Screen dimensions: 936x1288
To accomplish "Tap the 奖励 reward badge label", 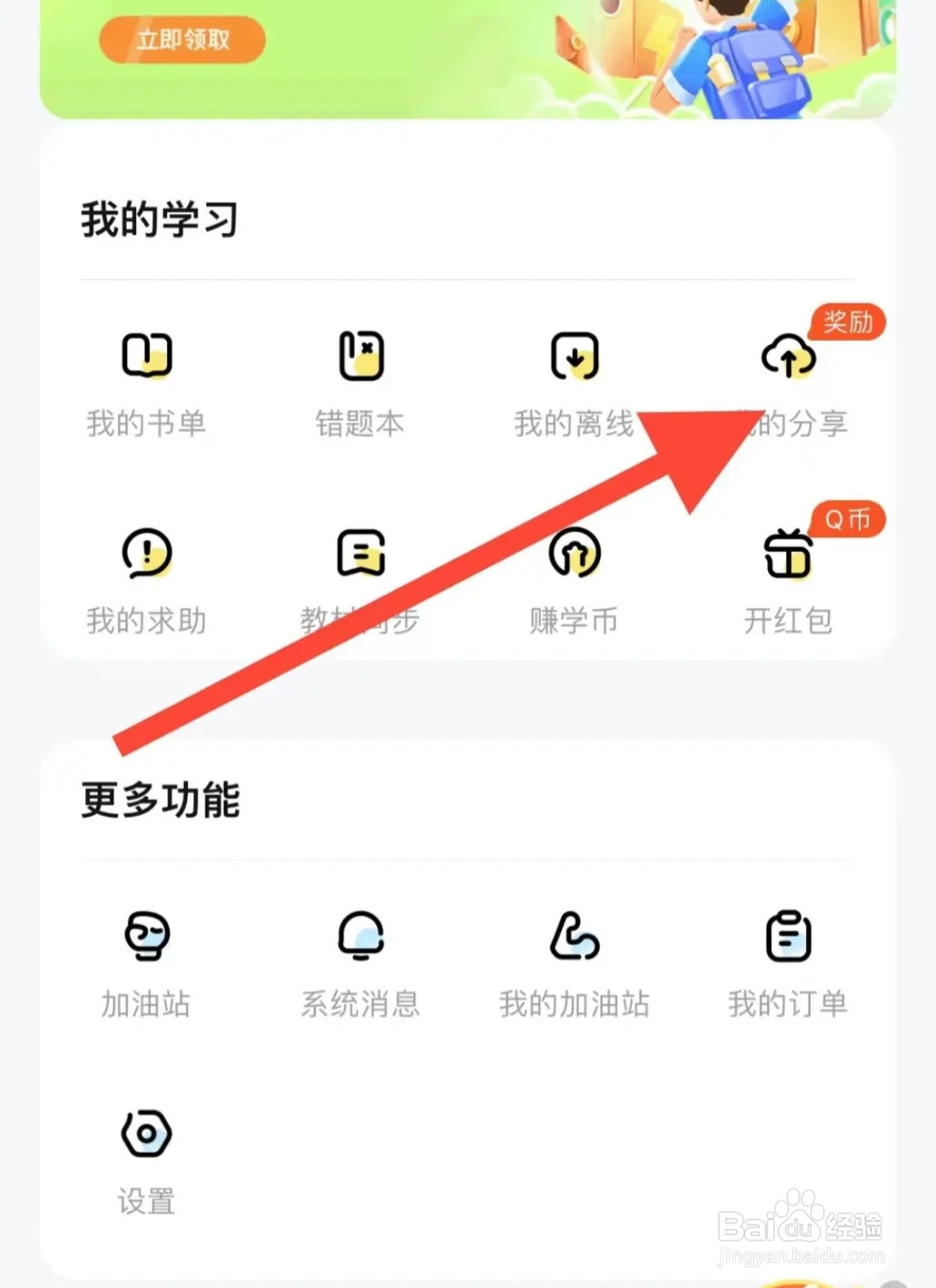I will 847,322.
